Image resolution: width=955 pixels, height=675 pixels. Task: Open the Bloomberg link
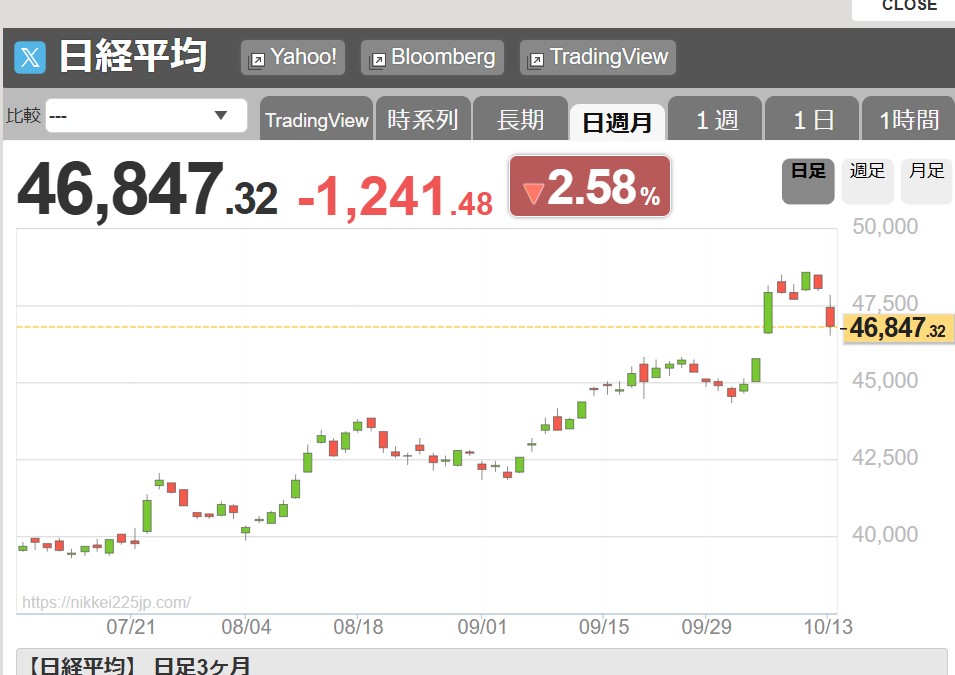pos(432,57)
